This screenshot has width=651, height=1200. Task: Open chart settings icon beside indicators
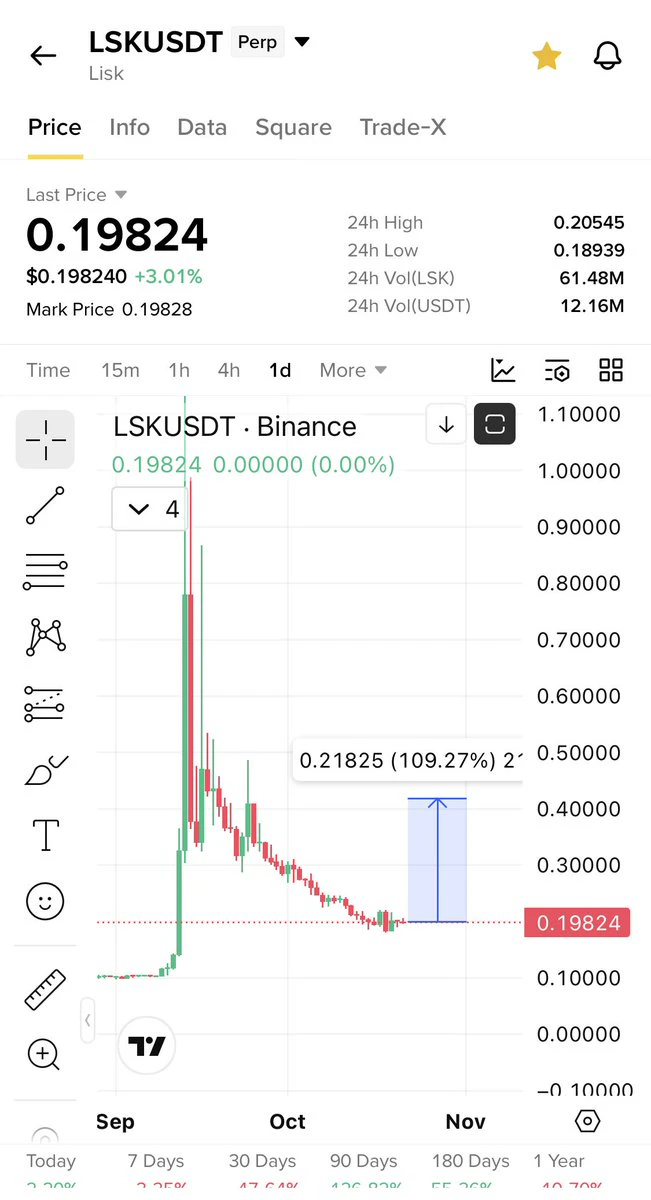coord(557,370)
